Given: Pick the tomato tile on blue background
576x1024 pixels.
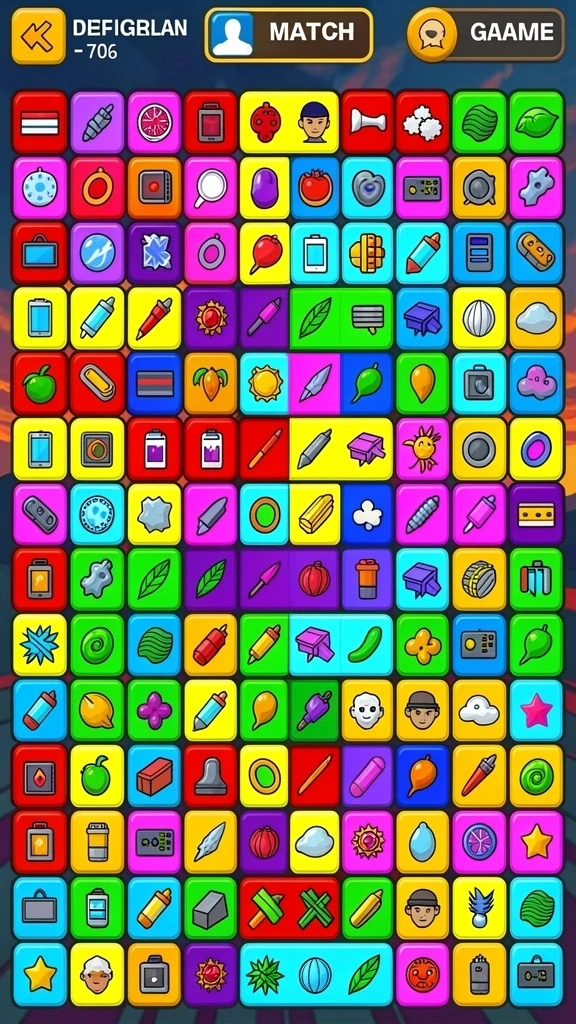Looking at the screenshot, I should (315, 188).
